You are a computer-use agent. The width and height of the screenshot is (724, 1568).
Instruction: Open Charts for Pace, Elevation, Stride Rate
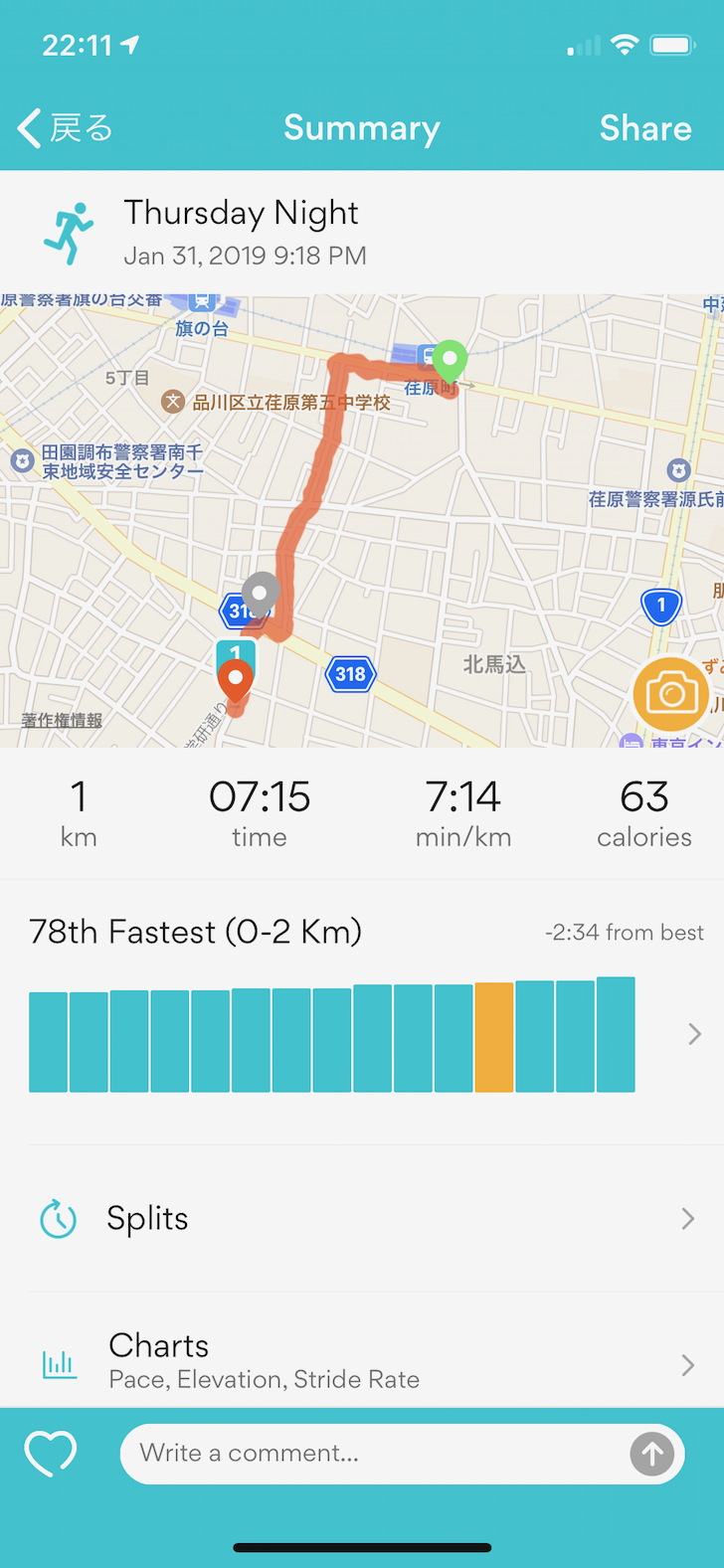362,1362
